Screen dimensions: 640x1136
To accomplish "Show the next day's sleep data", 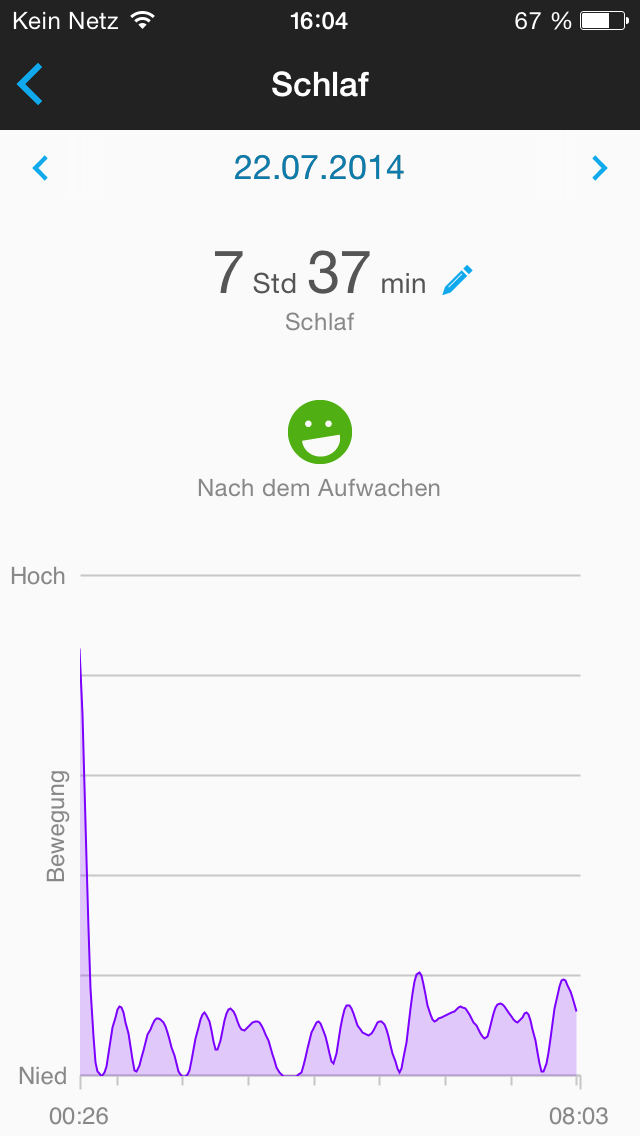I will pyautogui.click(x=599, y=168).
